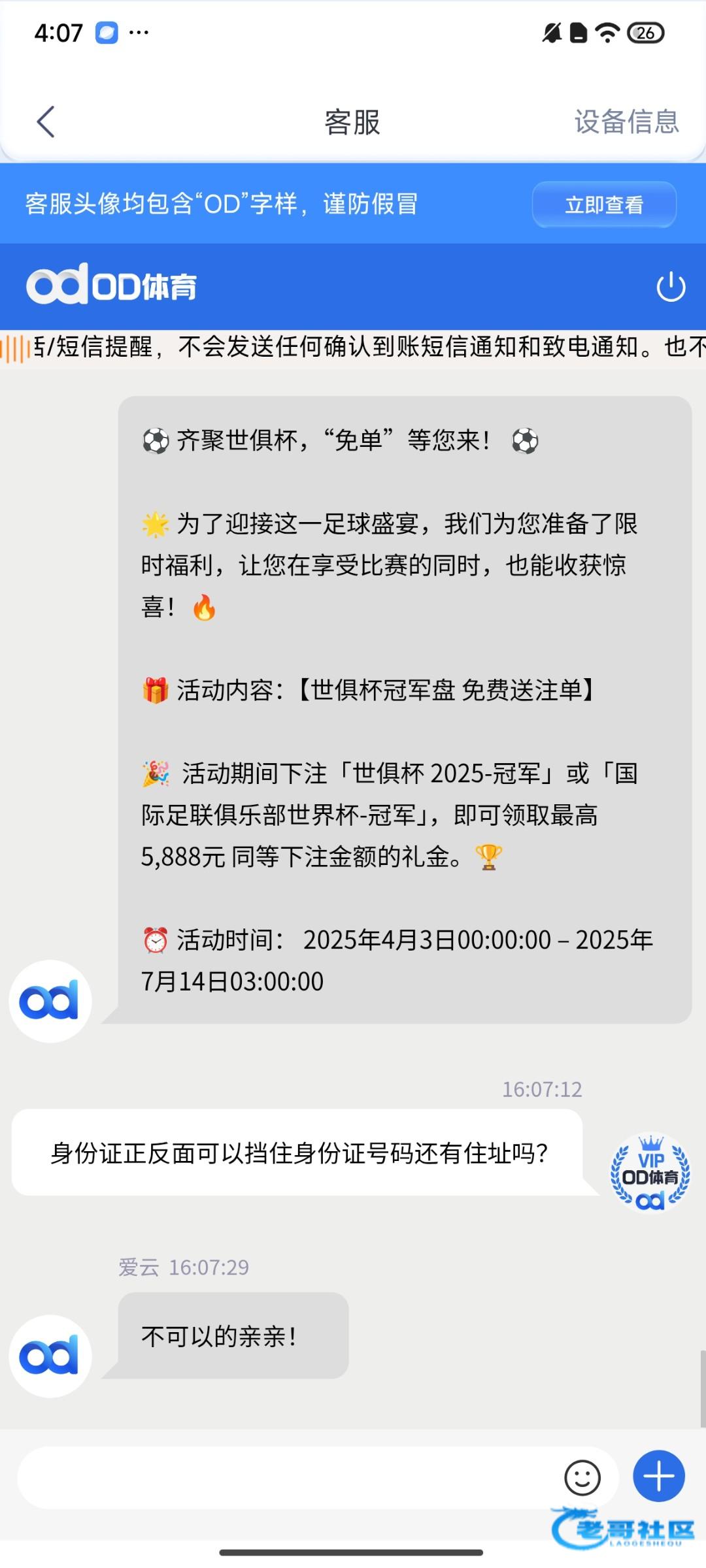End the session with the power icon
This screenshot has width=706, height=1568.
coord(671,287)
